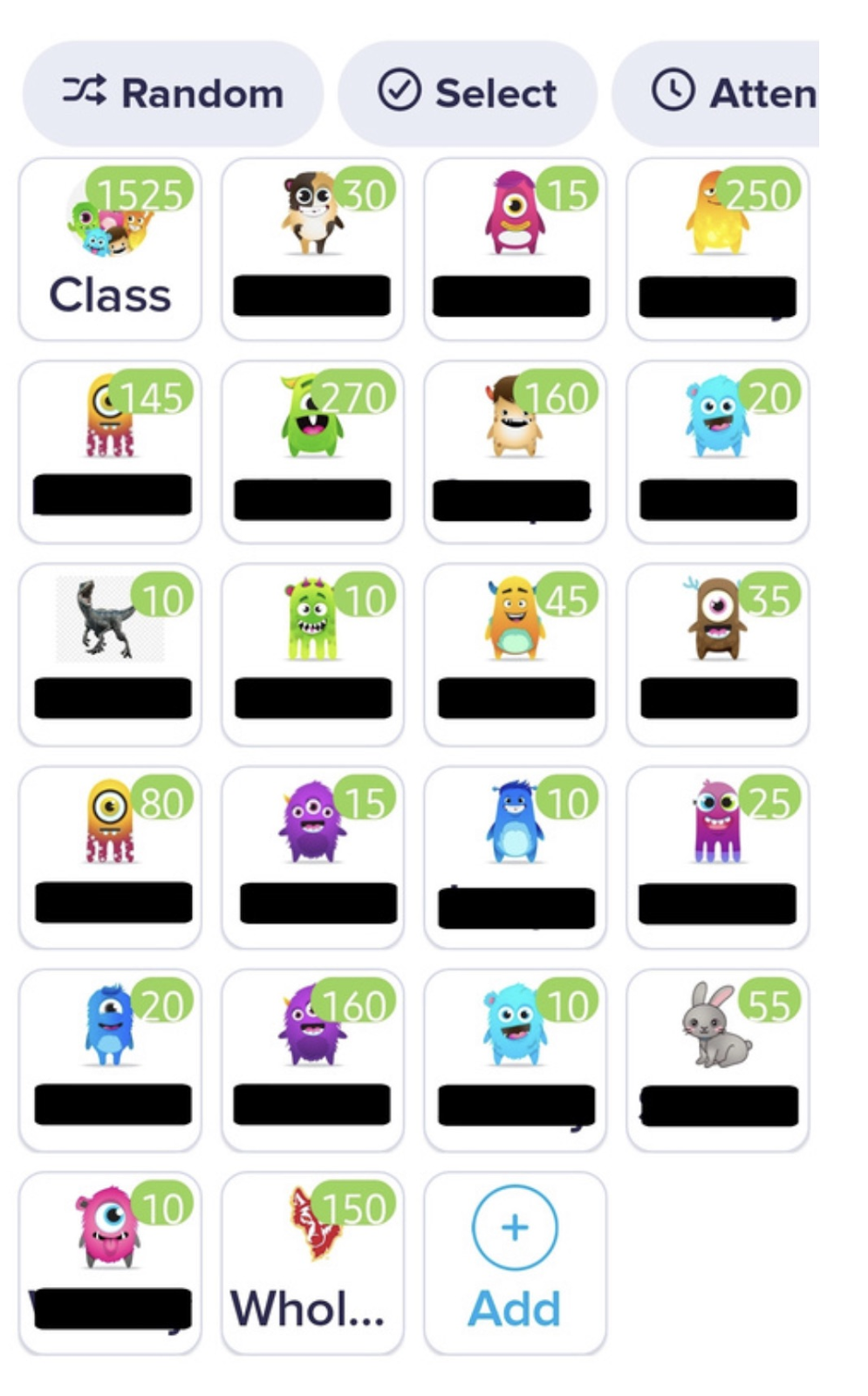Open the dinosaur avatar student tile
The image size is (868, 1396).
(110, 654)
